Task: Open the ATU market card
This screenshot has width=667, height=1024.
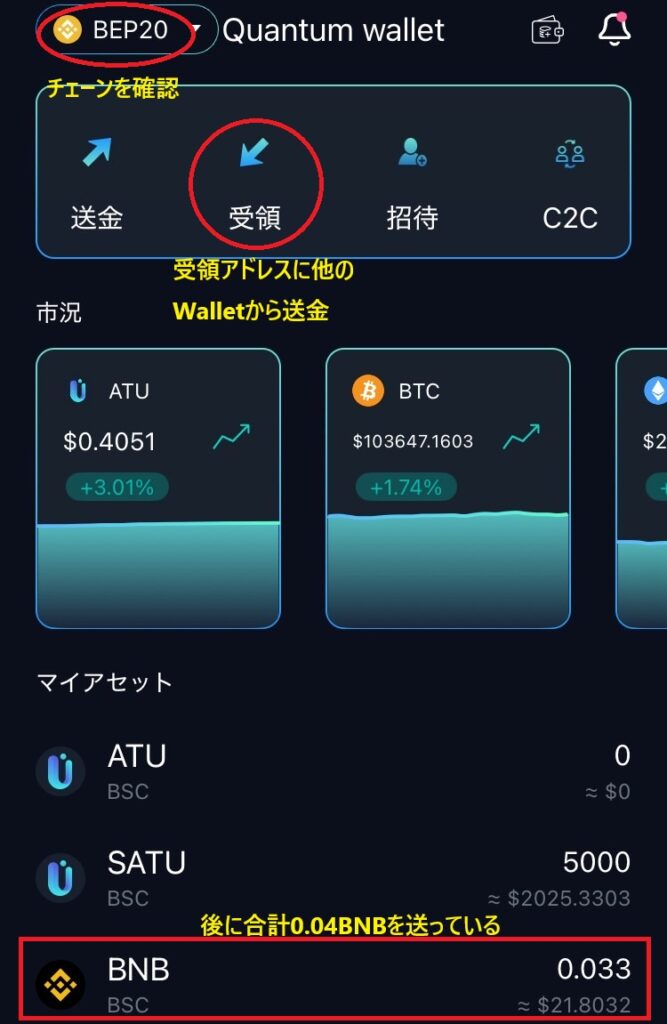Action: pos(158,488)
